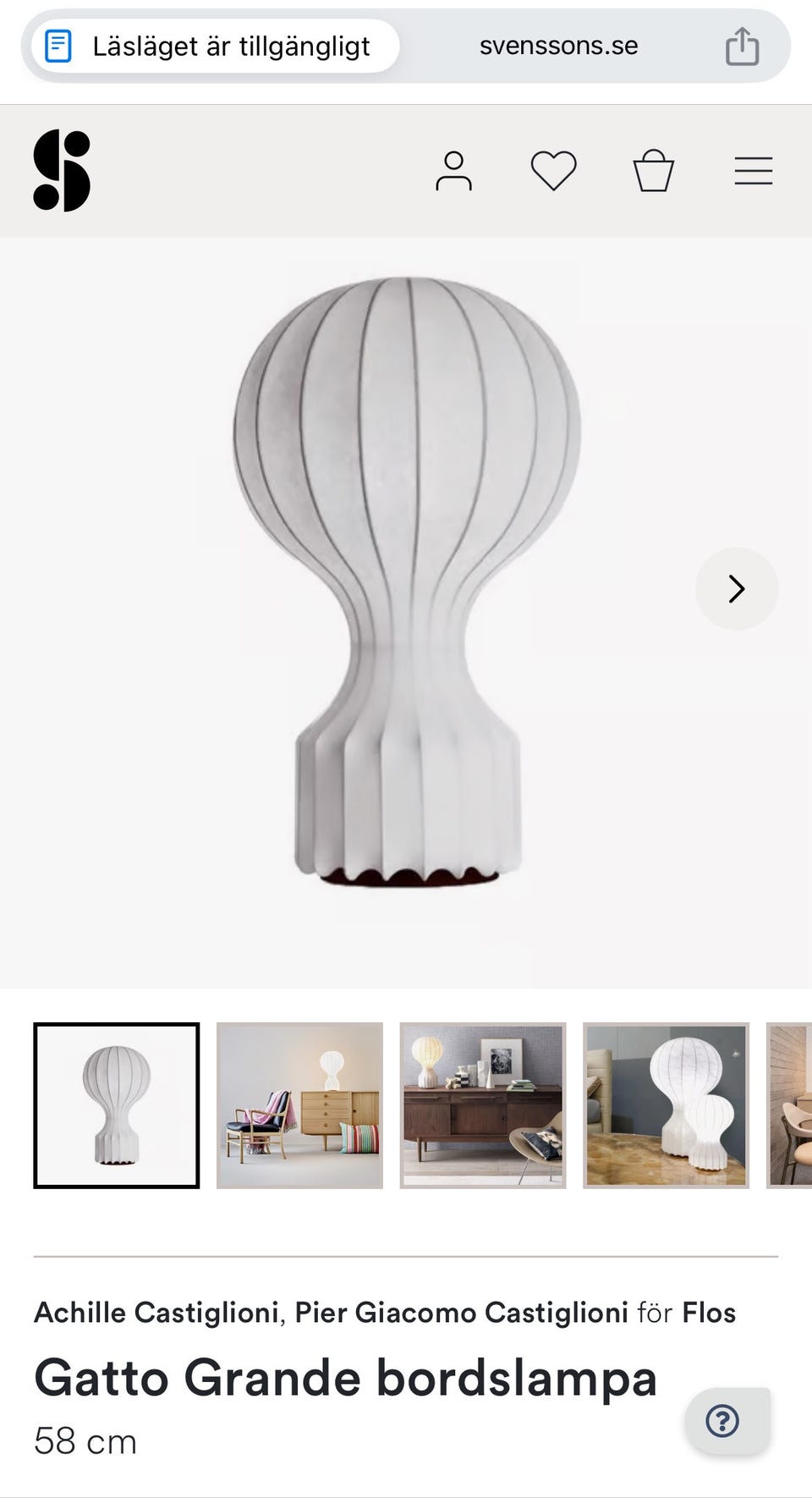Select thumbnail with armchair and dresser
812x1498 pixels.
click(299, 1105)
